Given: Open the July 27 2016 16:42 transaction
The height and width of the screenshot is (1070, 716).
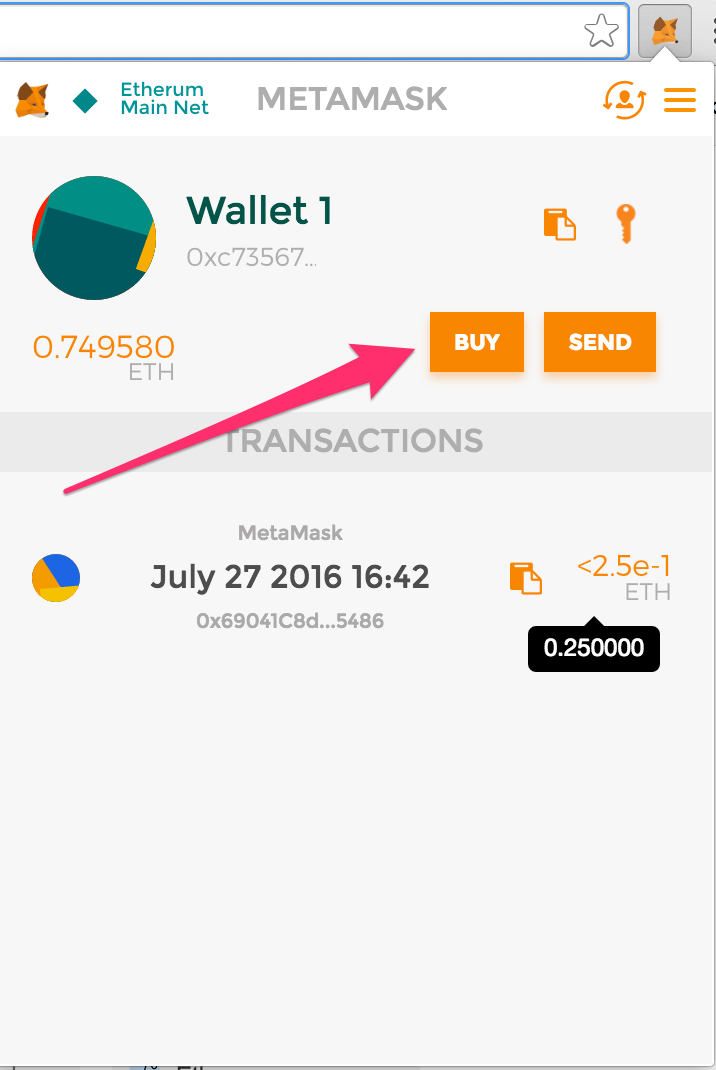Looking at the screenshot, I should coord(290,577).
